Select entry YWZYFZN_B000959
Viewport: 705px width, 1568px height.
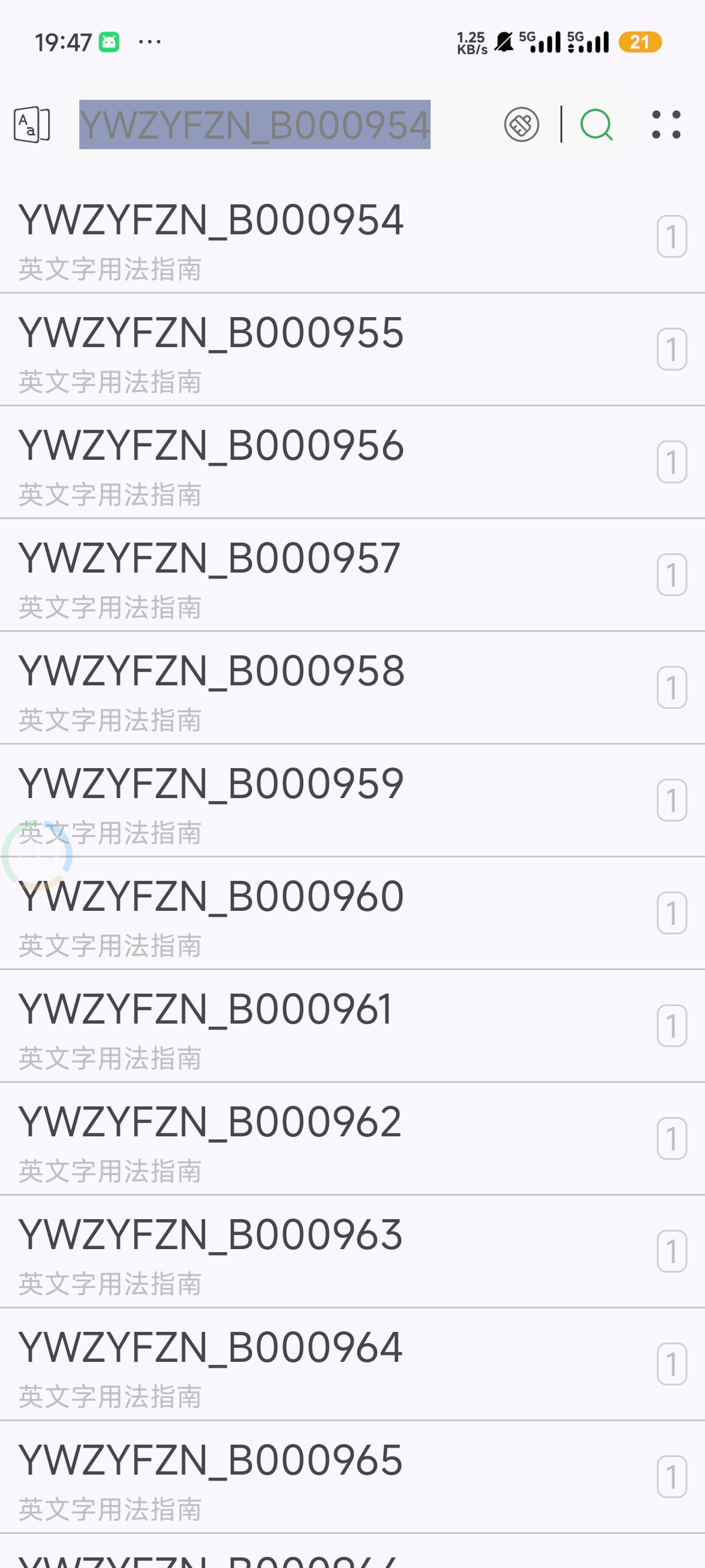[352, 801]
